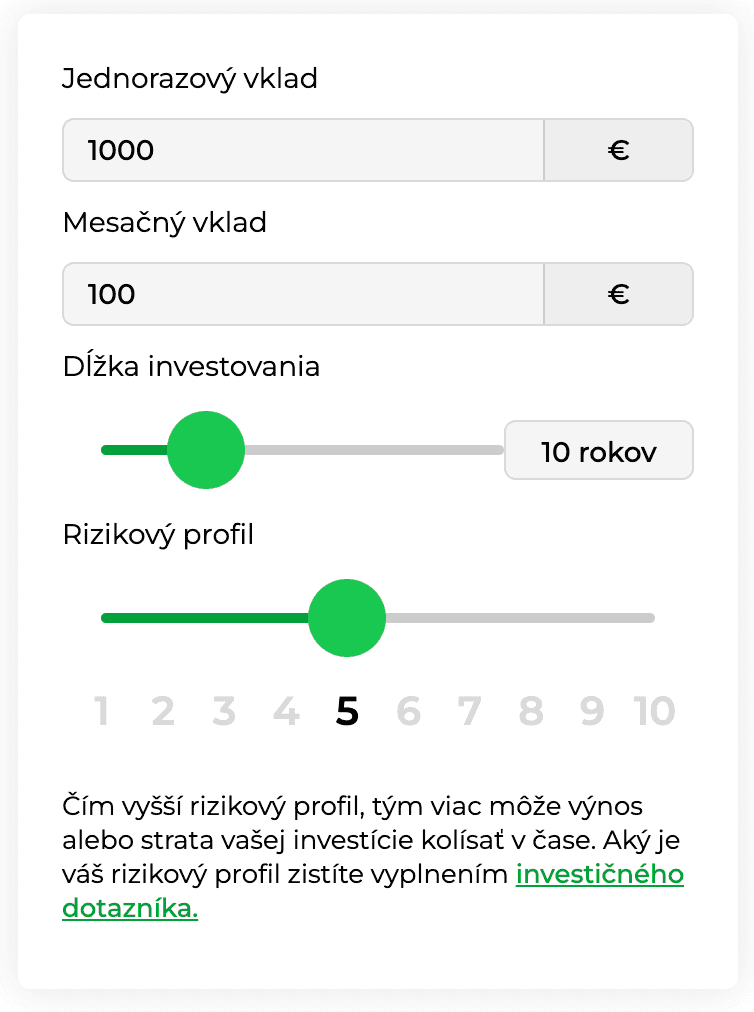Set risk profile to level 1
The width and height of the screenshot is (754, 1012).
point(101,712)
